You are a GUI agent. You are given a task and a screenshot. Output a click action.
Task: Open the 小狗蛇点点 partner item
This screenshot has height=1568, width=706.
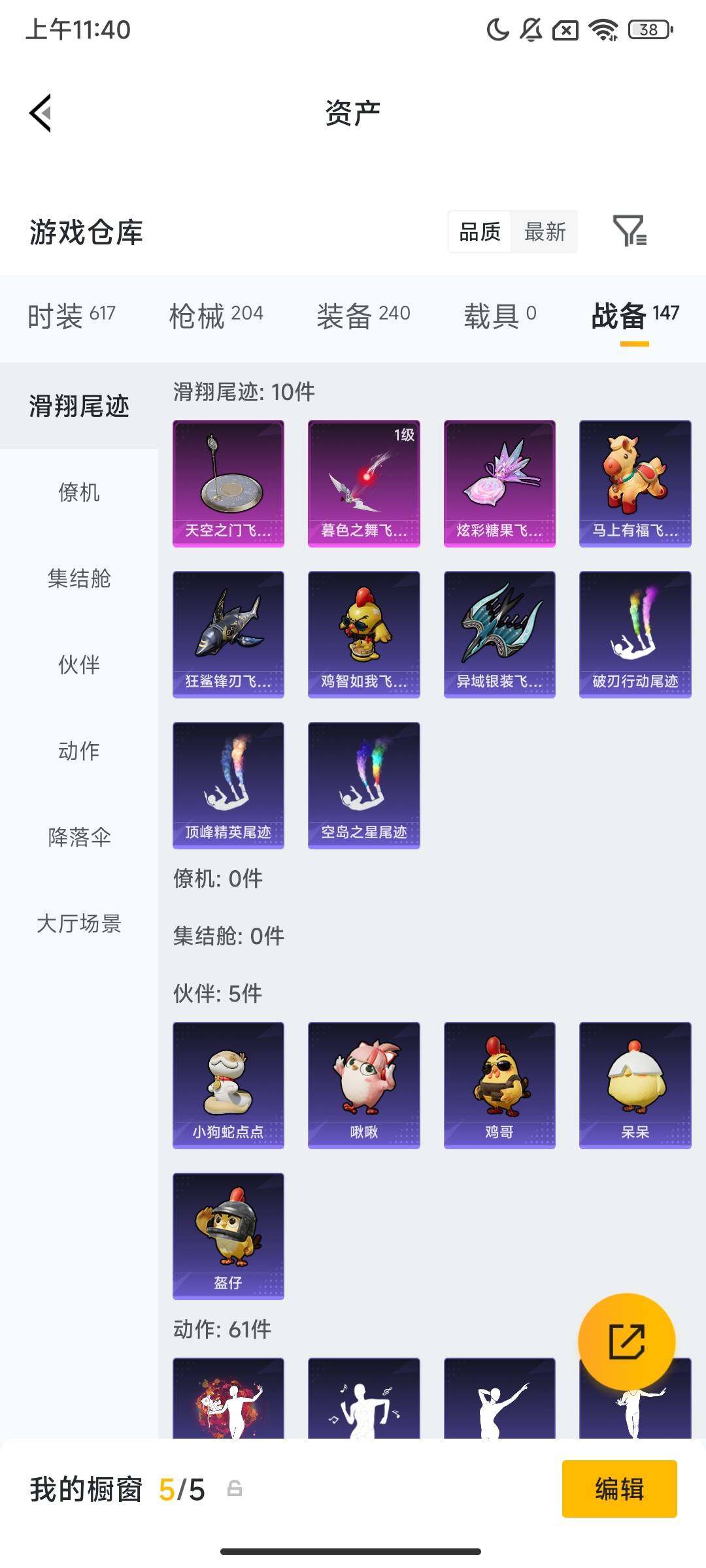(x=228, y=1081)
